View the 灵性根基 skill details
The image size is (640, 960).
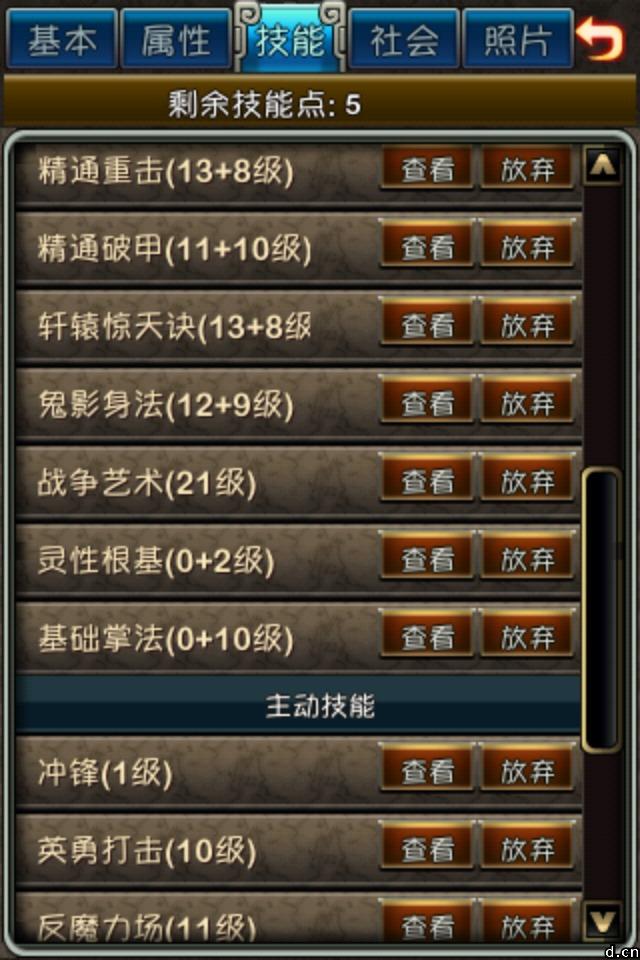[x=427, y=559]
